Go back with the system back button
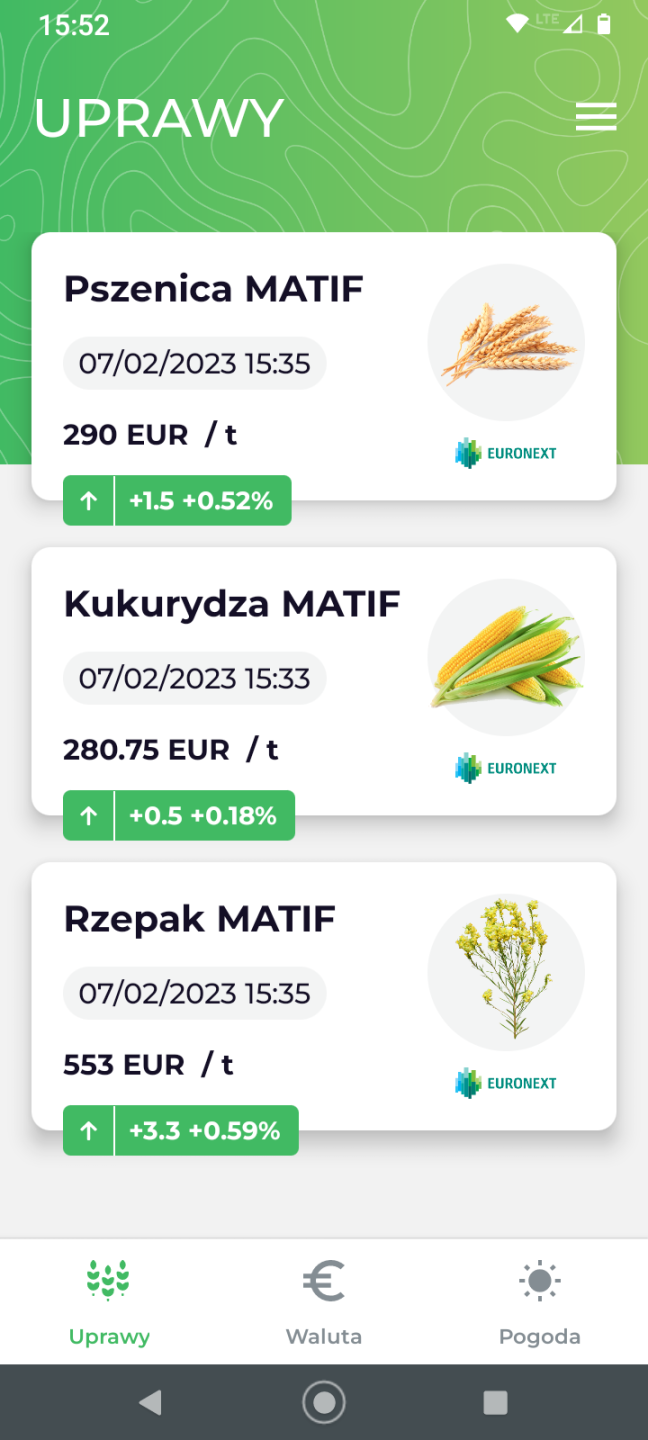Screen dimensions: 648x1440 (x=150, y=1402)
